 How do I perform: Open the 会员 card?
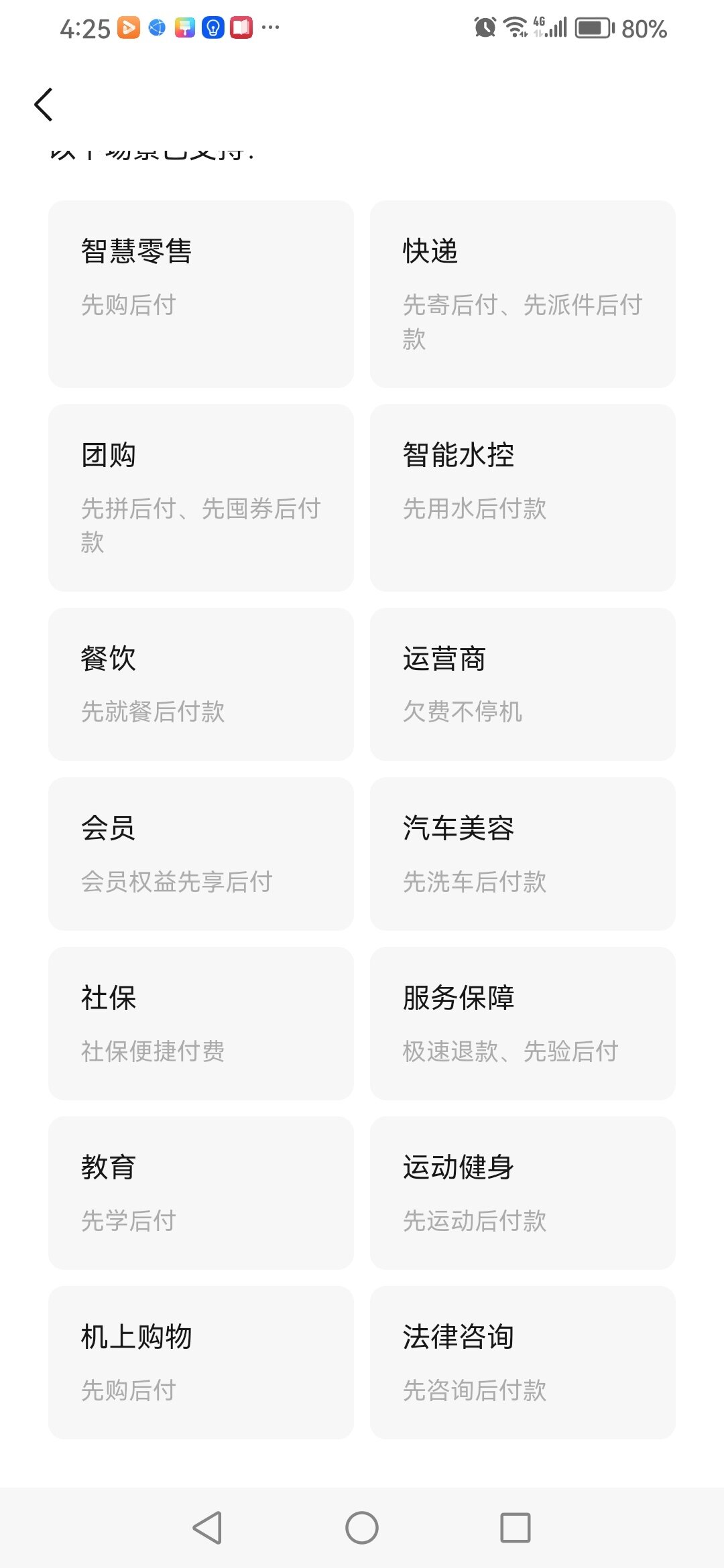pyautogui.click(x=201, y=854)
